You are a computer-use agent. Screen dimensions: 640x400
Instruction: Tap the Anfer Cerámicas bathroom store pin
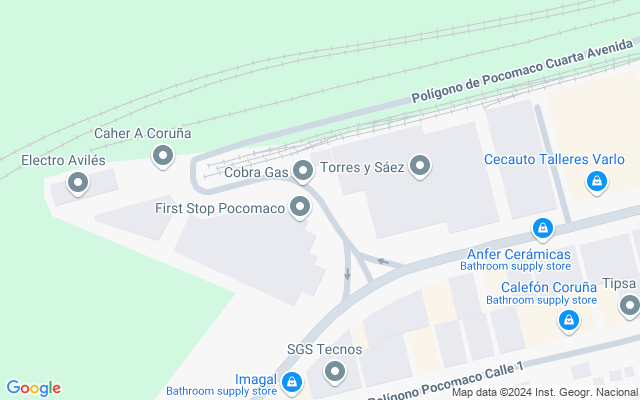542,229
